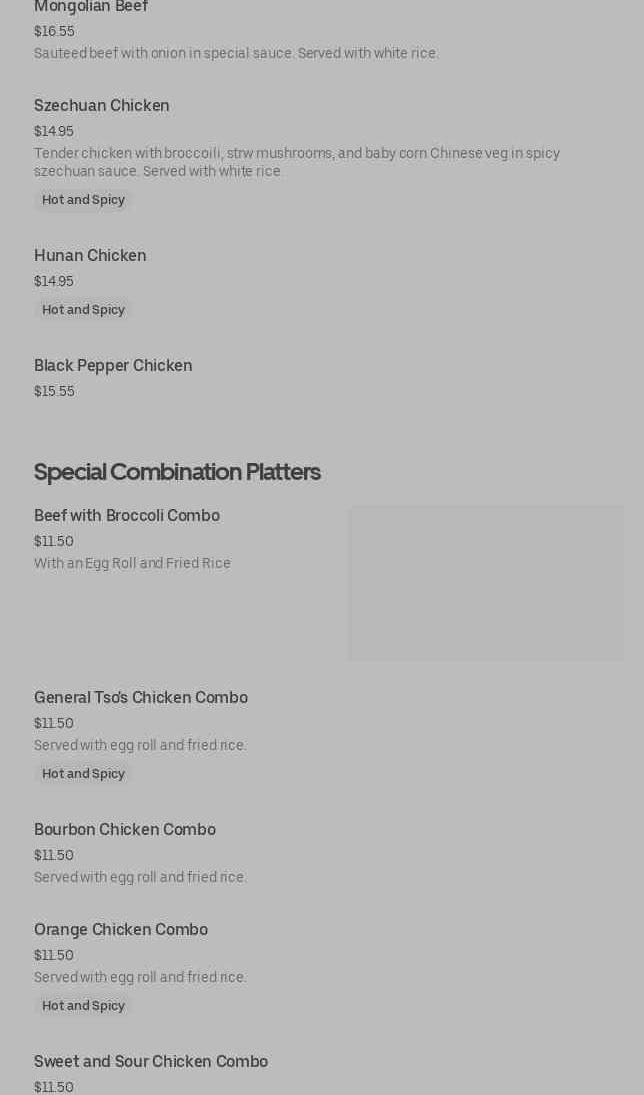The image size is (644, 1095).
Task: Tap the Beef with Broccoli Combo image
Action: pyautogui.click(x=485, y=582)
